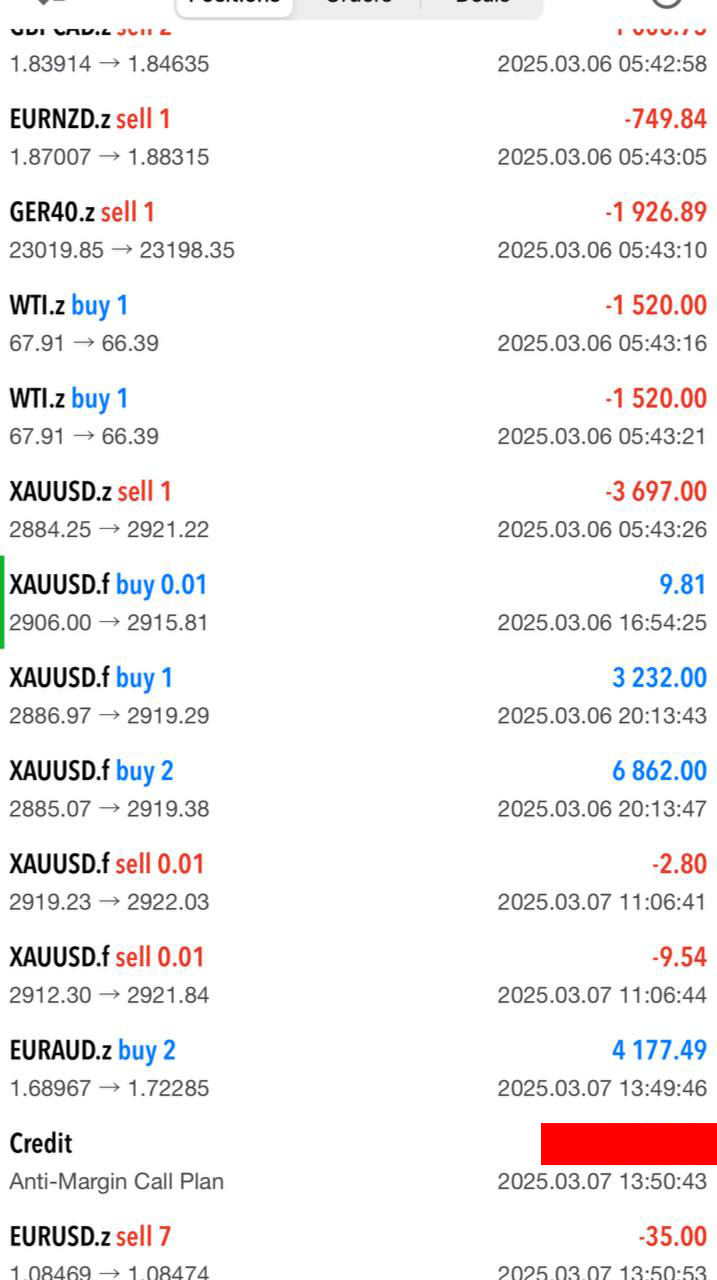Select the XAUUSD.f buy 0.01 row

click(358, 603)
